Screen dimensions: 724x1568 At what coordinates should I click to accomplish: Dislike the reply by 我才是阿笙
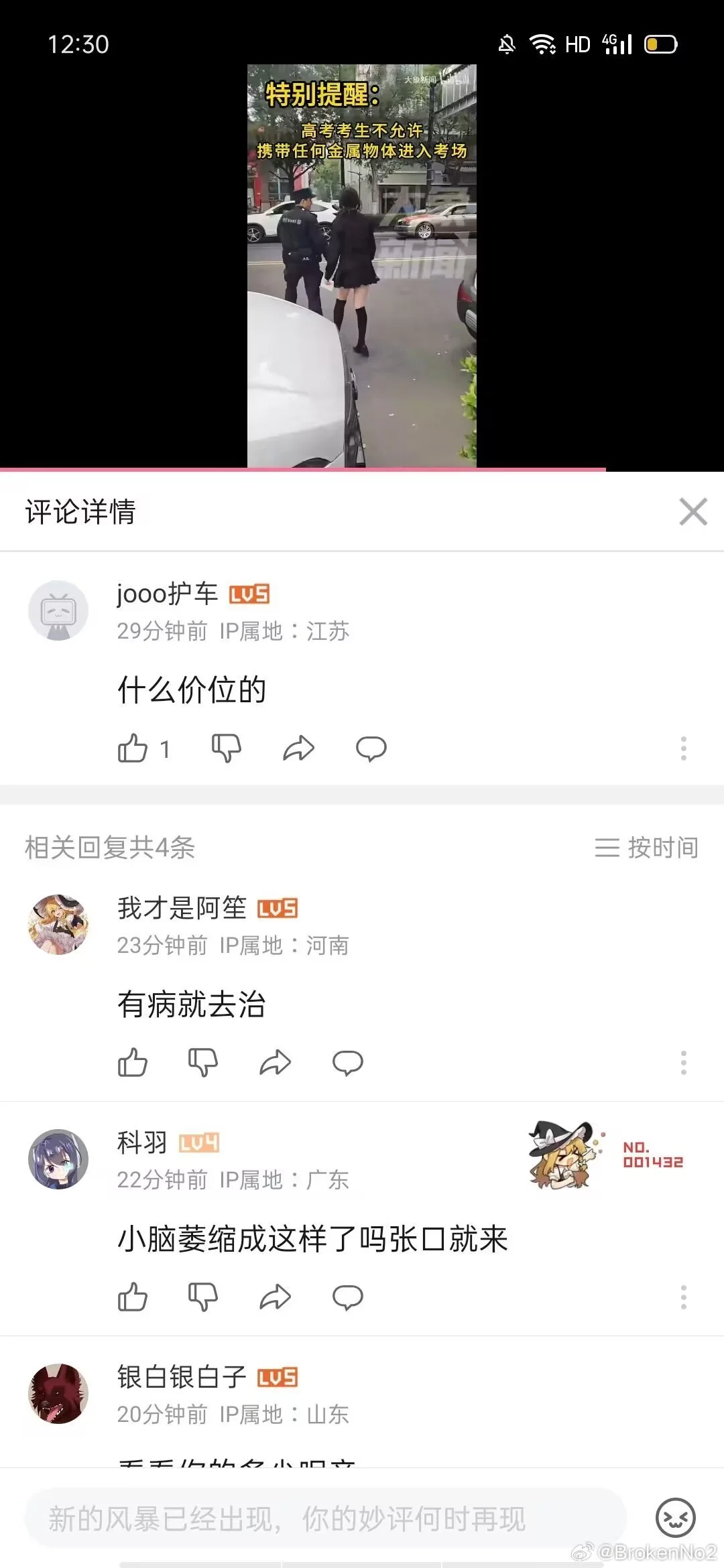(203, 1063)
